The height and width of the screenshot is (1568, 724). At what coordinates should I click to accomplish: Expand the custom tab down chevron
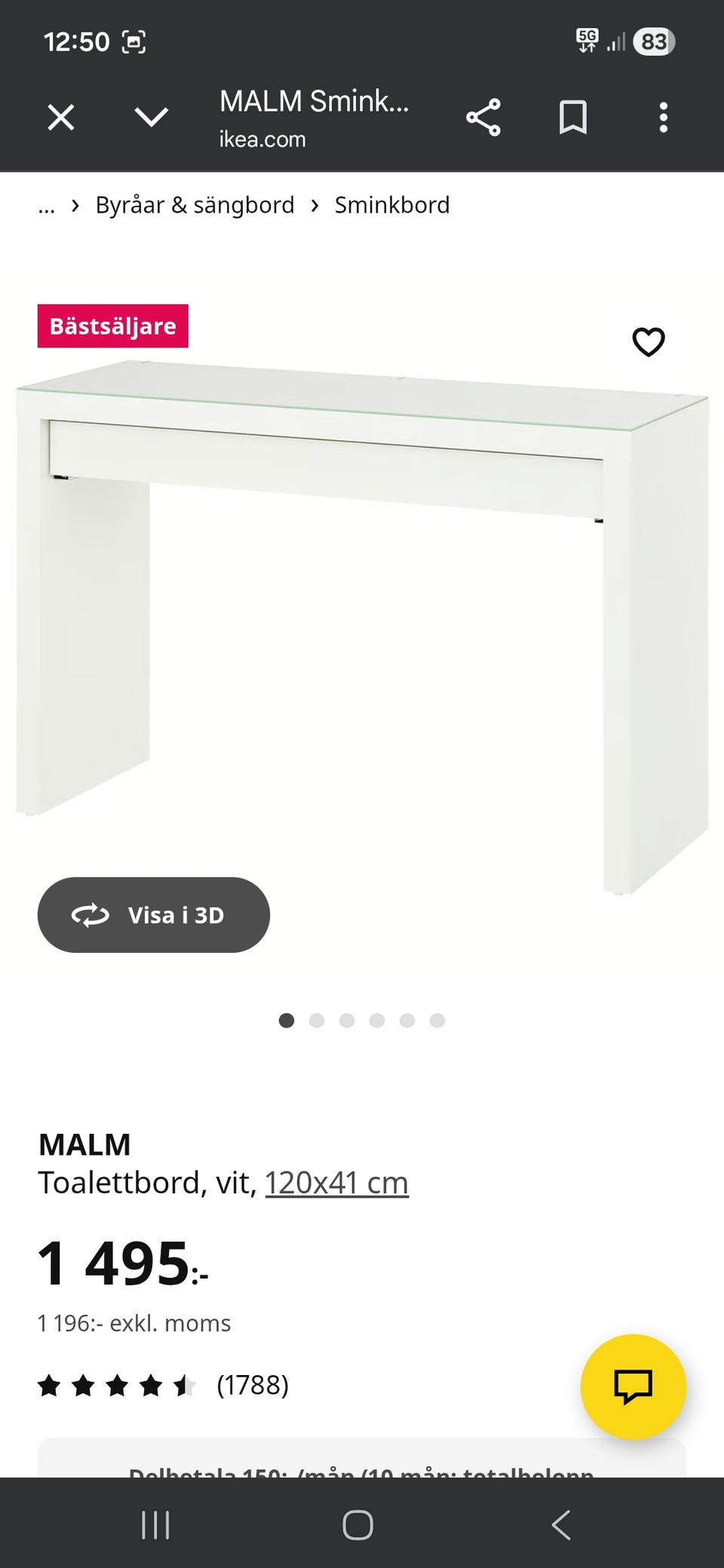[x=151, y=118]
